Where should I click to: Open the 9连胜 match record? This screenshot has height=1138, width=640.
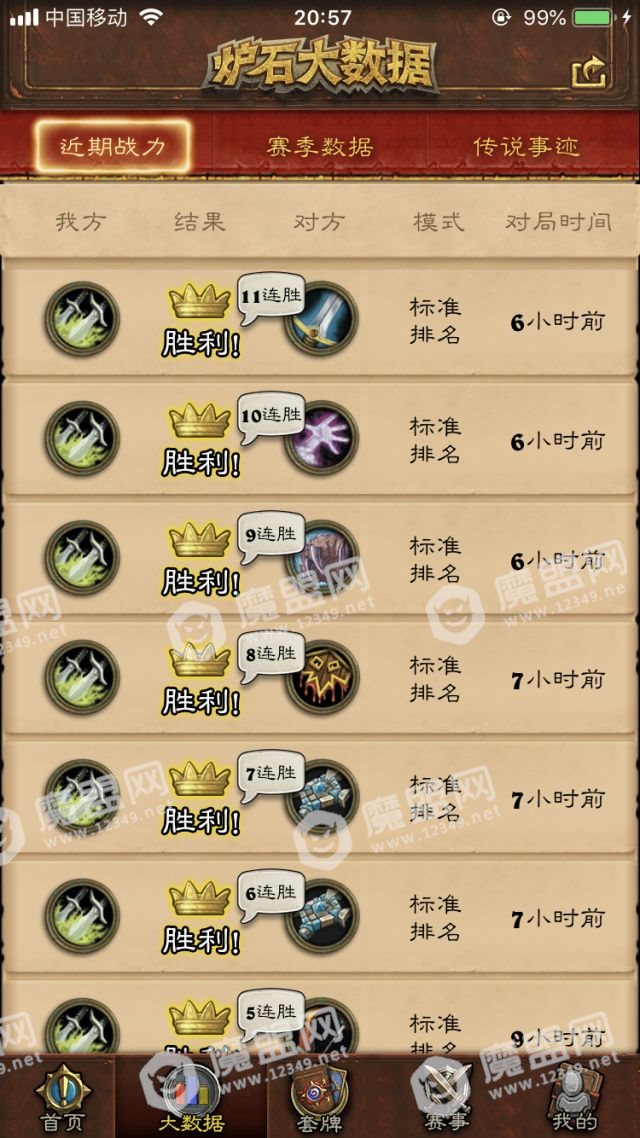[x=320, y=558]
